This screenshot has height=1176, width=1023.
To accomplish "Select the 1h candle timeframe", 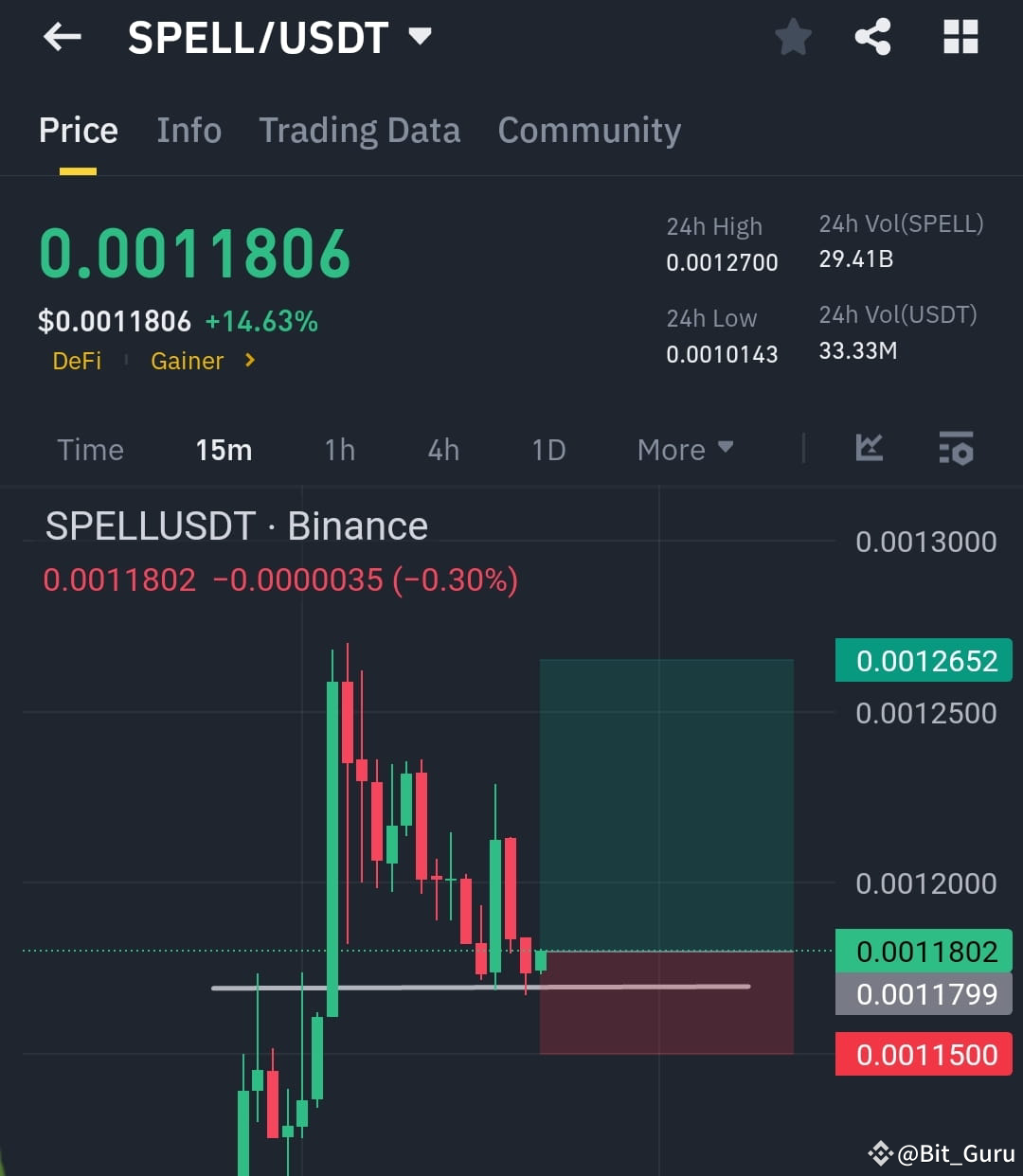I will coord(339,450).
